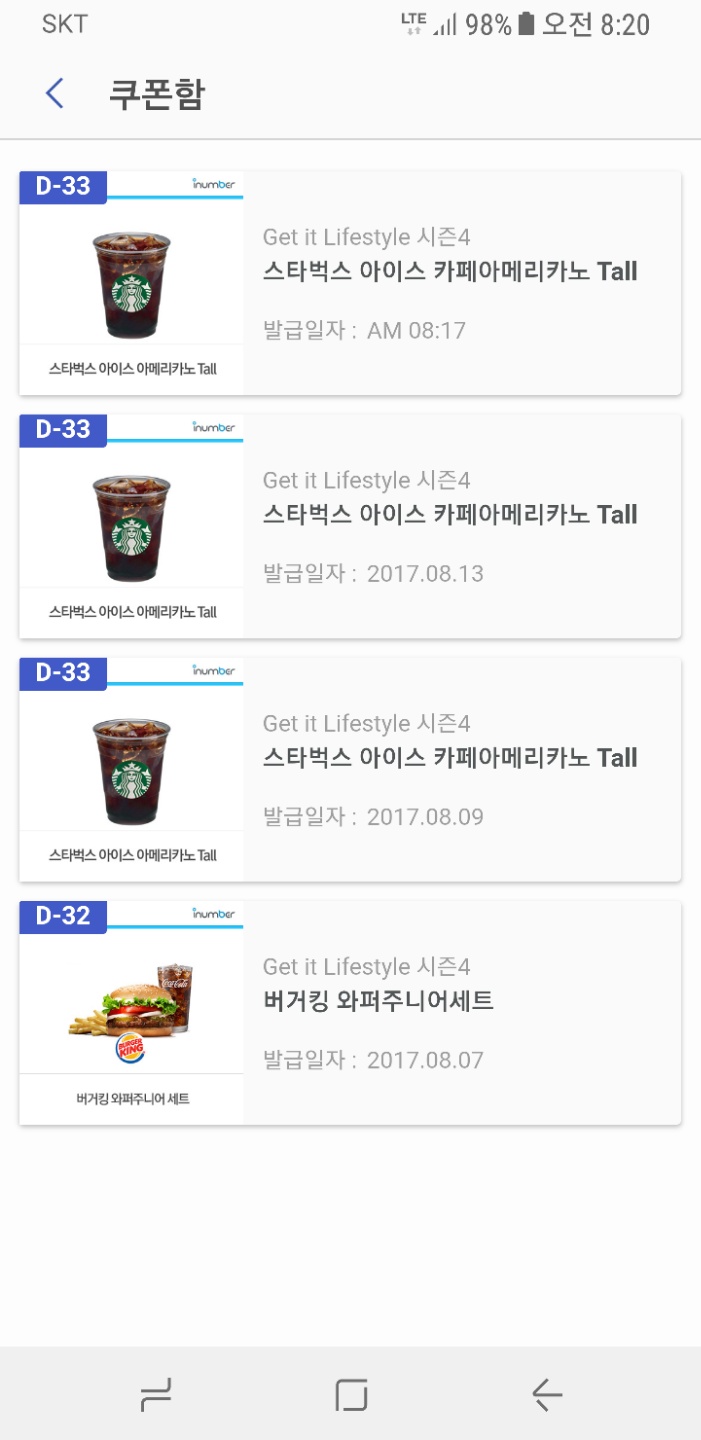Open the Starbucks coupon issued 2017.08.13

(x=350, y=526)
